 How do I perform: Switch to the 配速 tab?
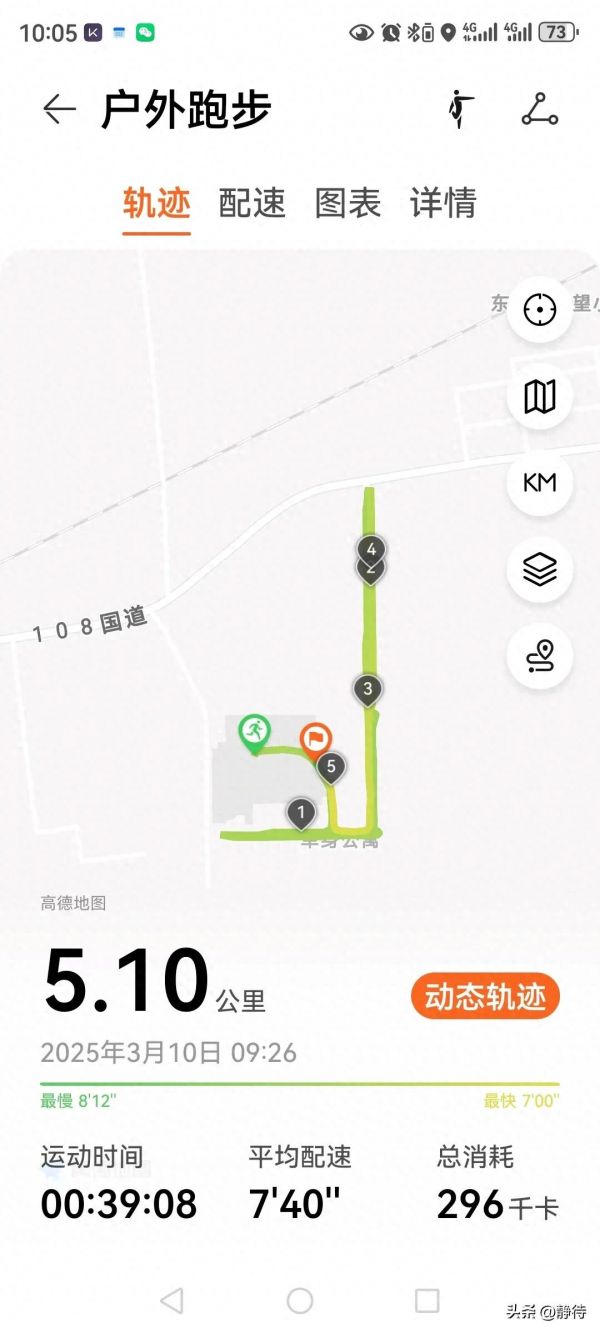(x=252, y=203)
